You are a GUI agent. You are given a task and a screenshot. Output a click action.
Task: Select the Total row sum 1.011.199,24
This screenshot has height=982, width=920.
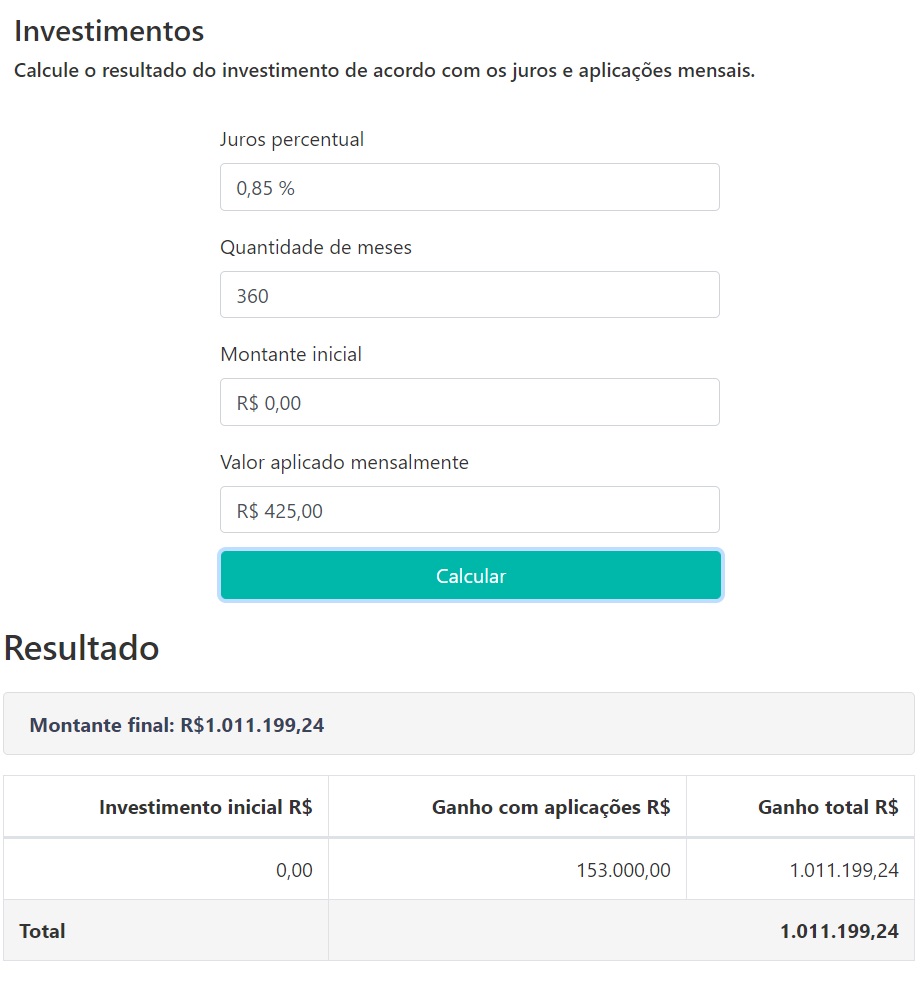(838, 930)
